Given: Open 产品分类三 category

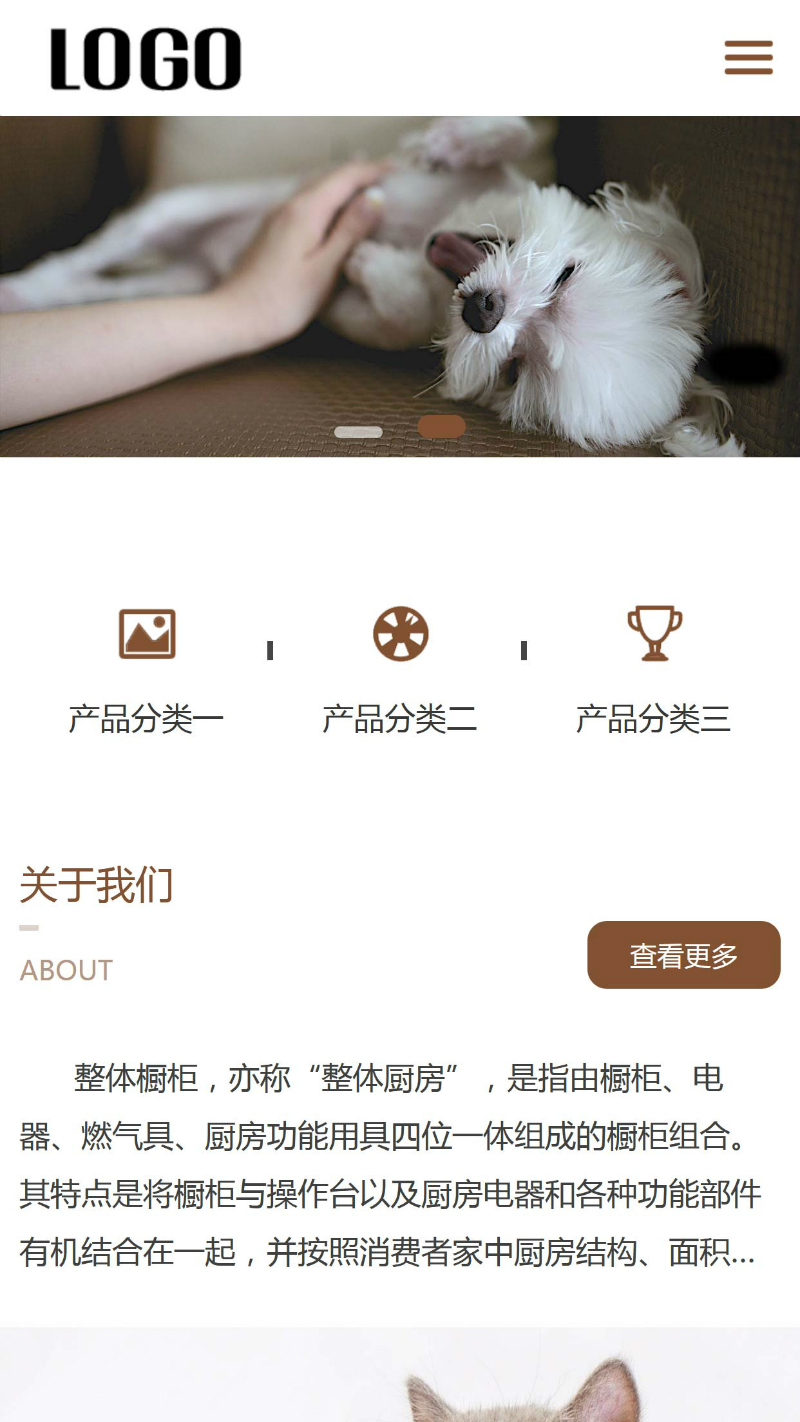Looking at the screenshot, I should pos(654,670).
